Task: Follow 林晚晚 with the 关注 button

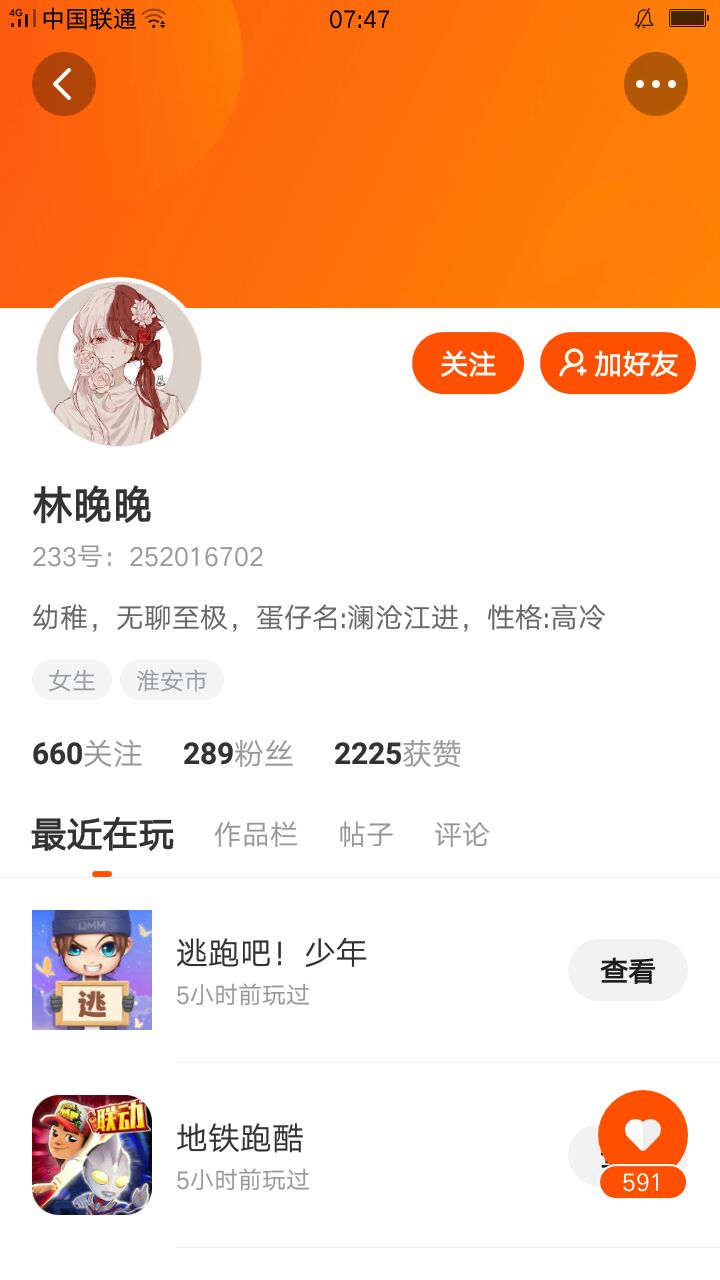Action: [x=468, y=363]
